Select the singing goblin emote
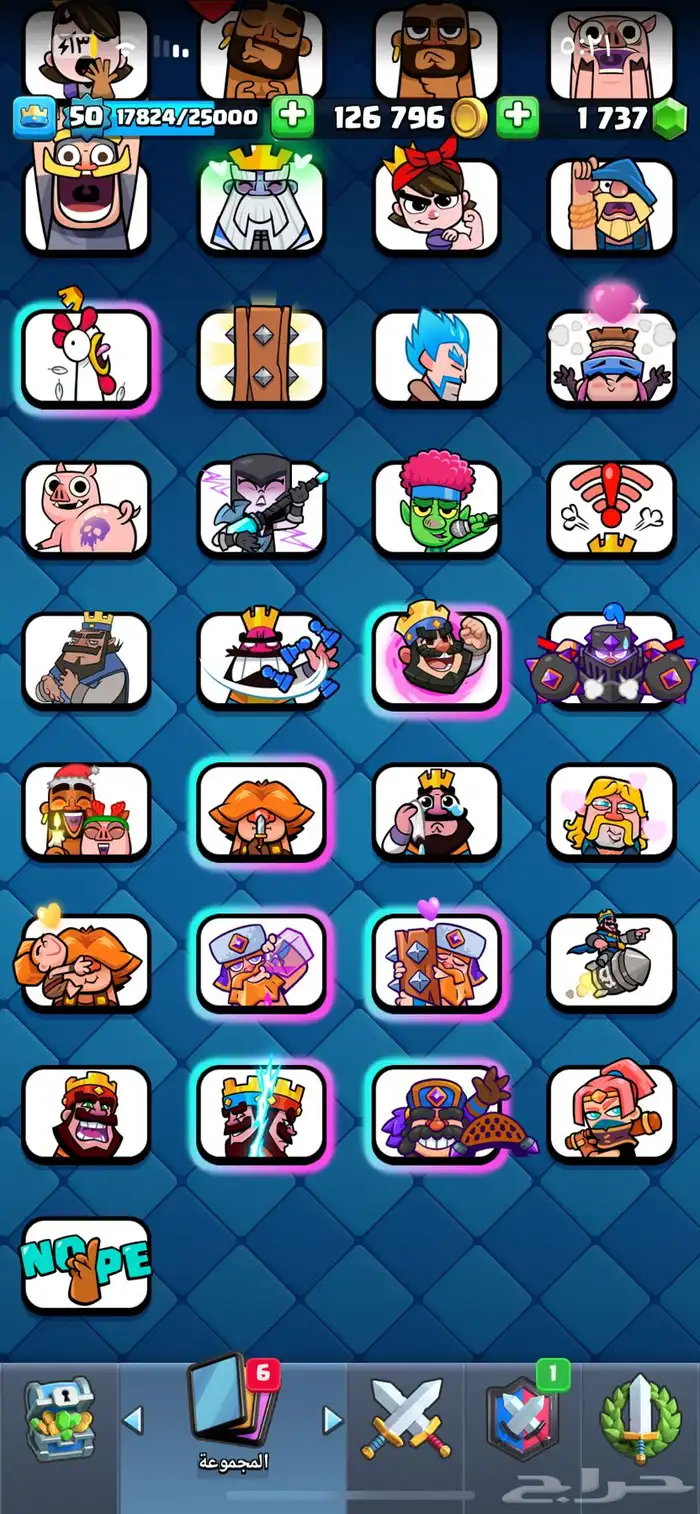 tap(436, 509)
